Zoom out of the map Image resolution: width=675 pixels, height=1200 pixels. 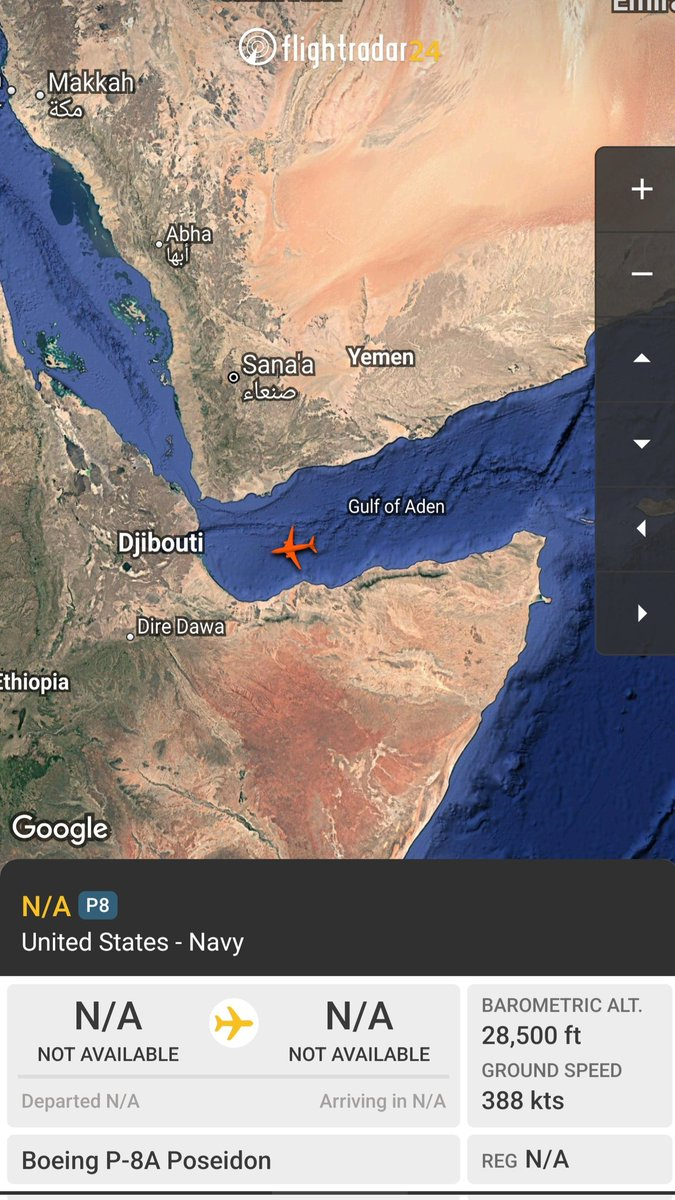641,274
